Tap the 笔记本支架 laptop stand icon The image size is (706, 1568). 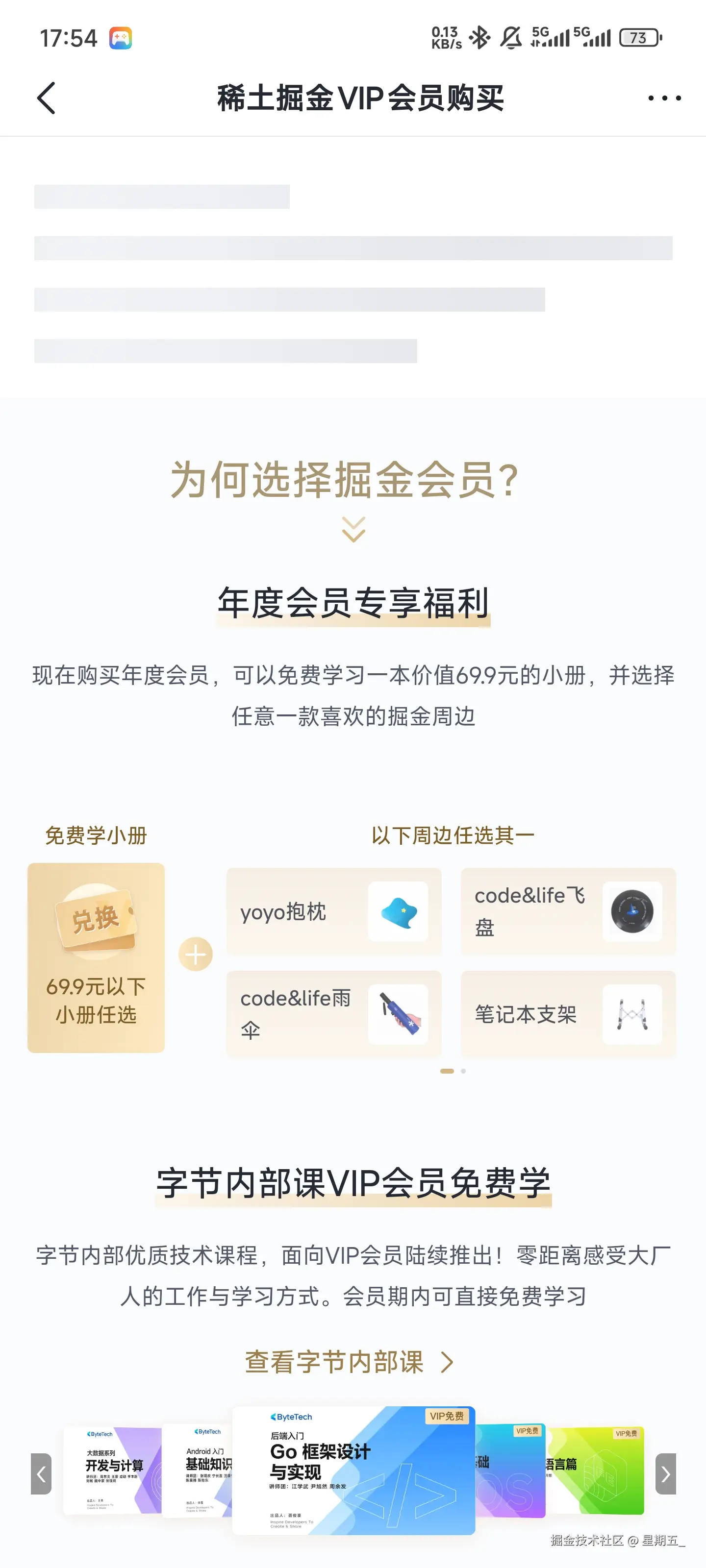coord(633,1013)
